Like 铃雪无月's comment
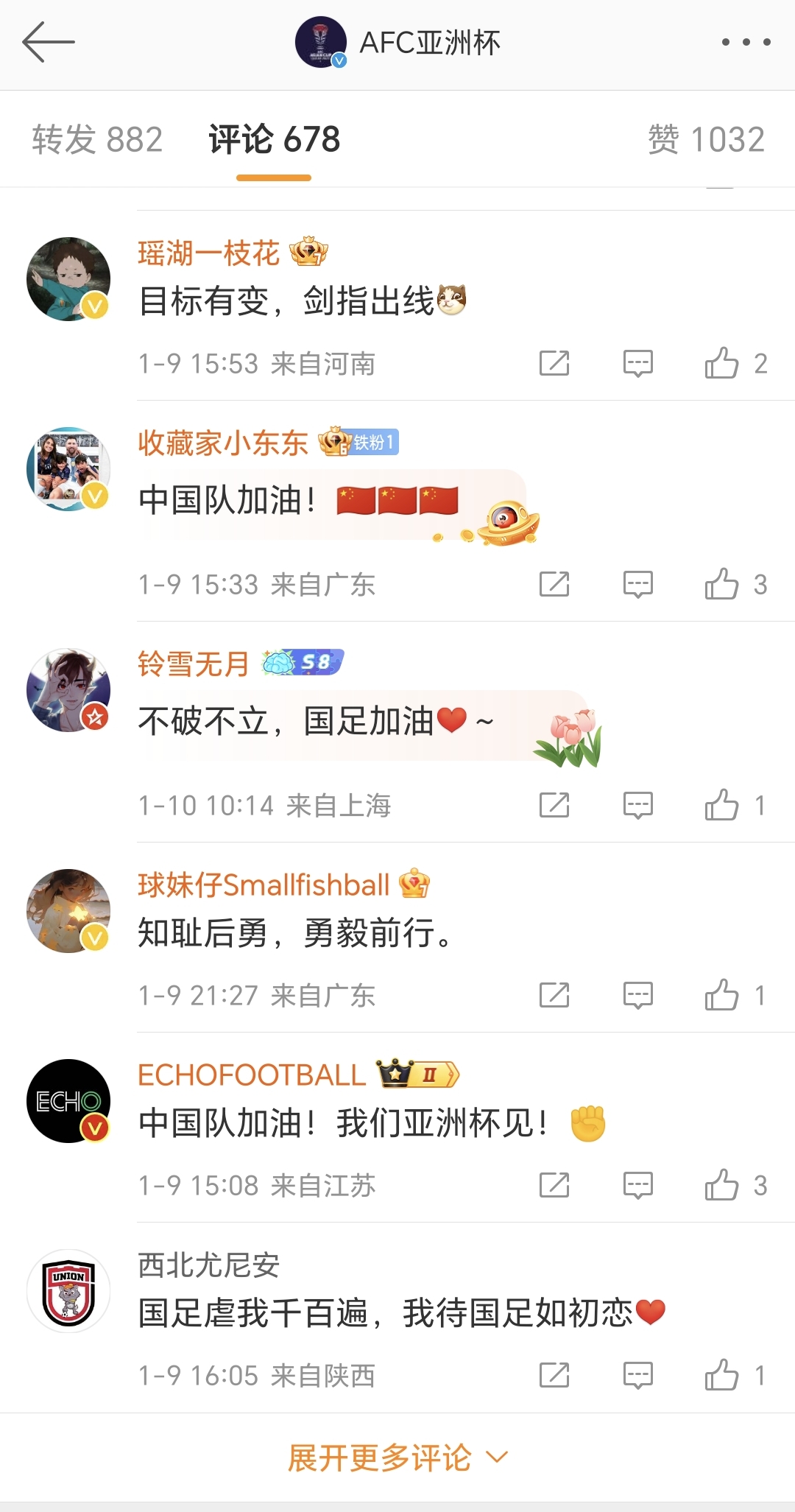The height and width of the screenshot is (1512, 795). tap(721, 805)
